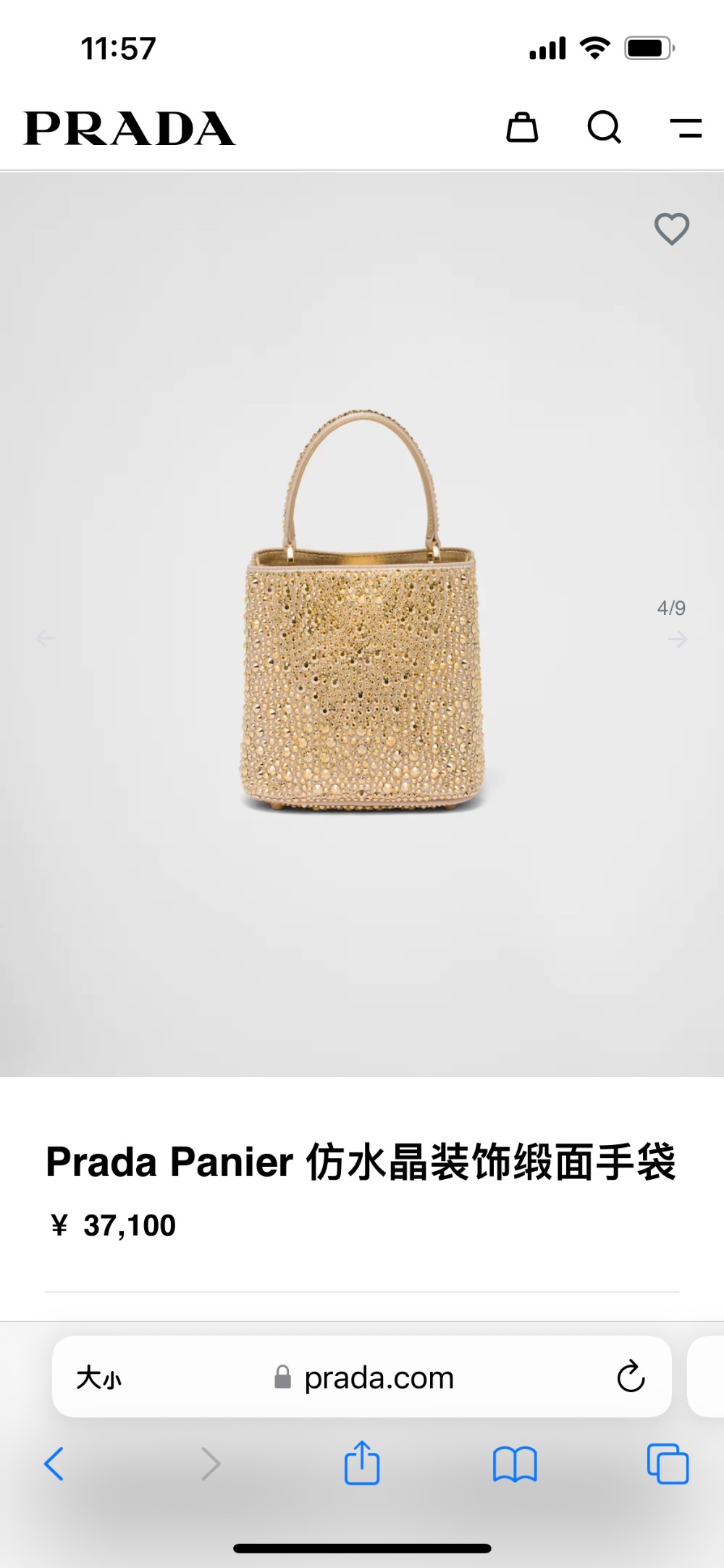
Task: Show the previous product image
Action: (x=46, y=638)
